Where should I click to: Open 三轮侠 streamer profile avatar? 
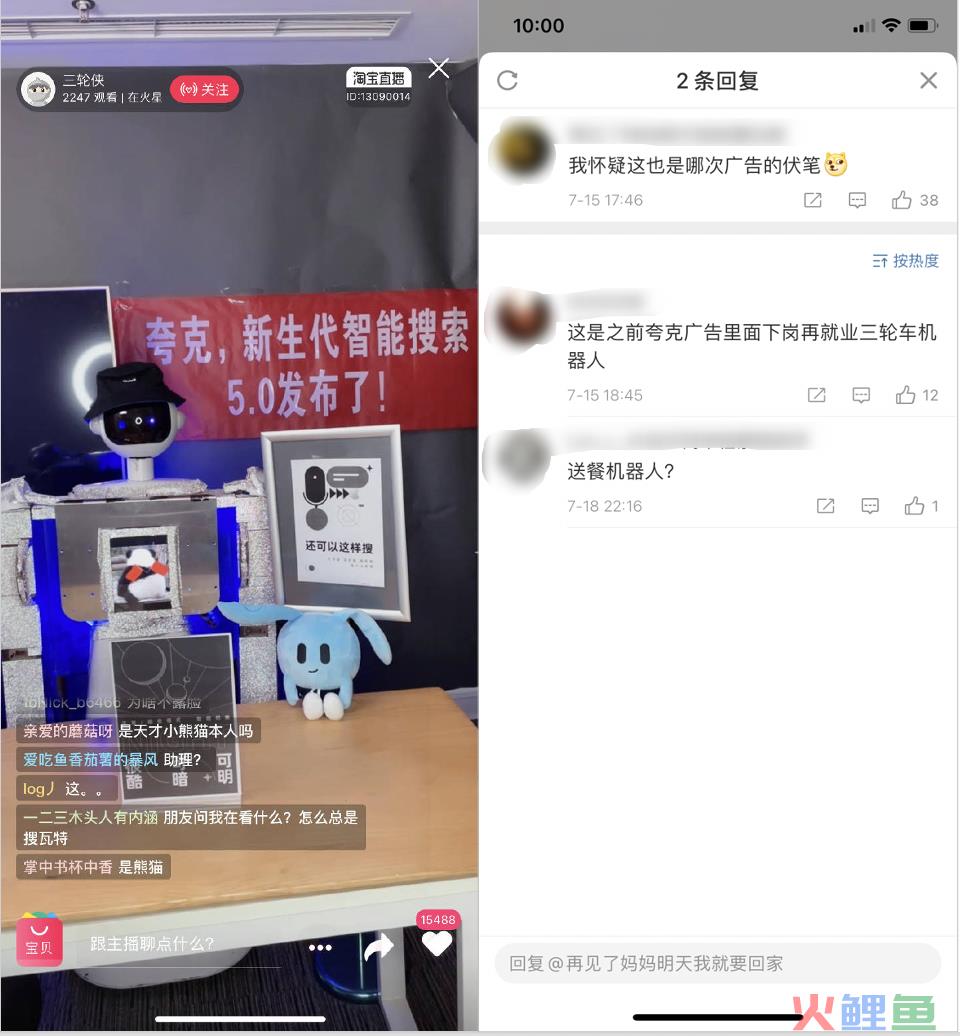pos(38,89)
